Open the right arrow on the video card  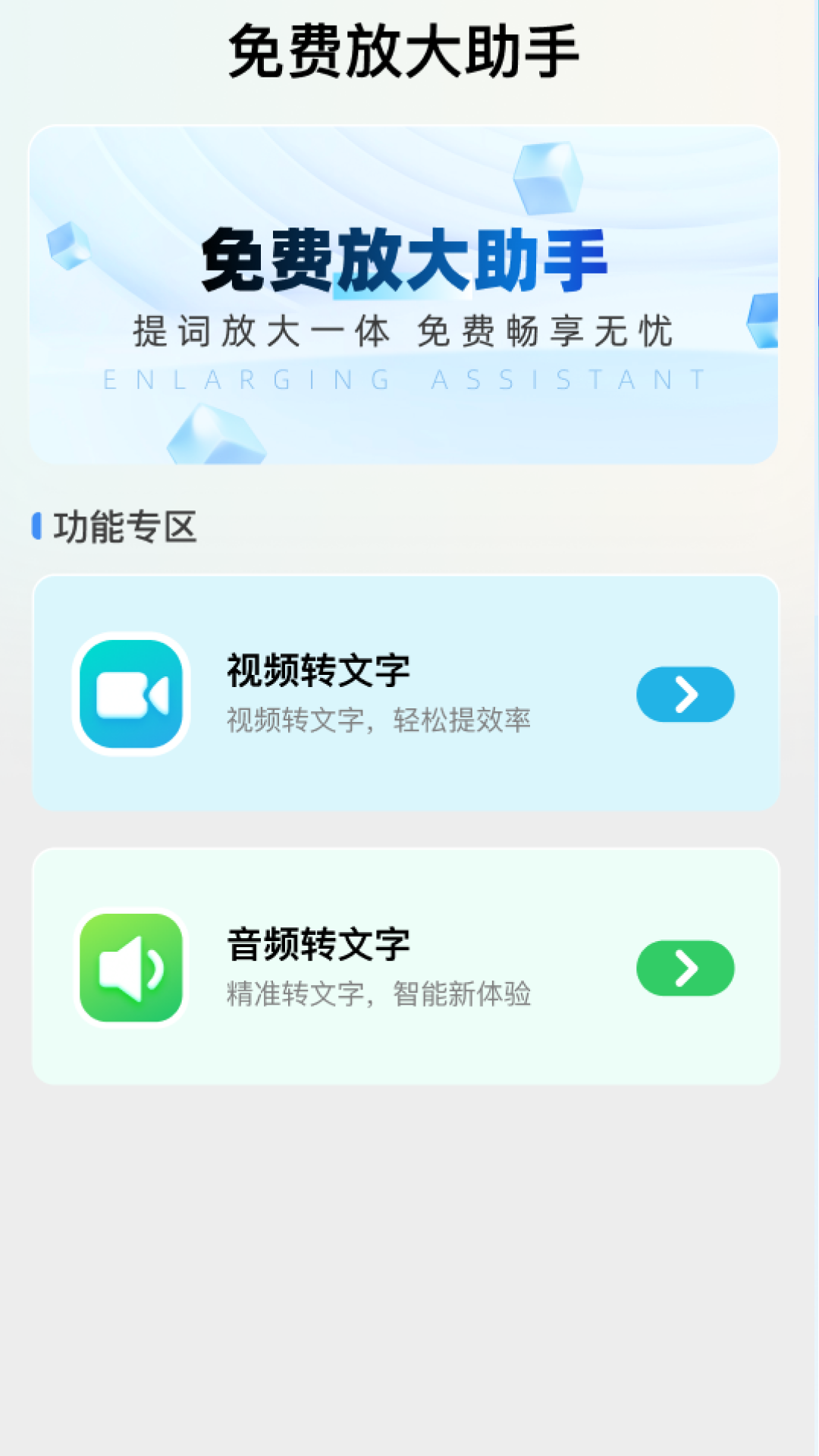(x=685, y=693)
